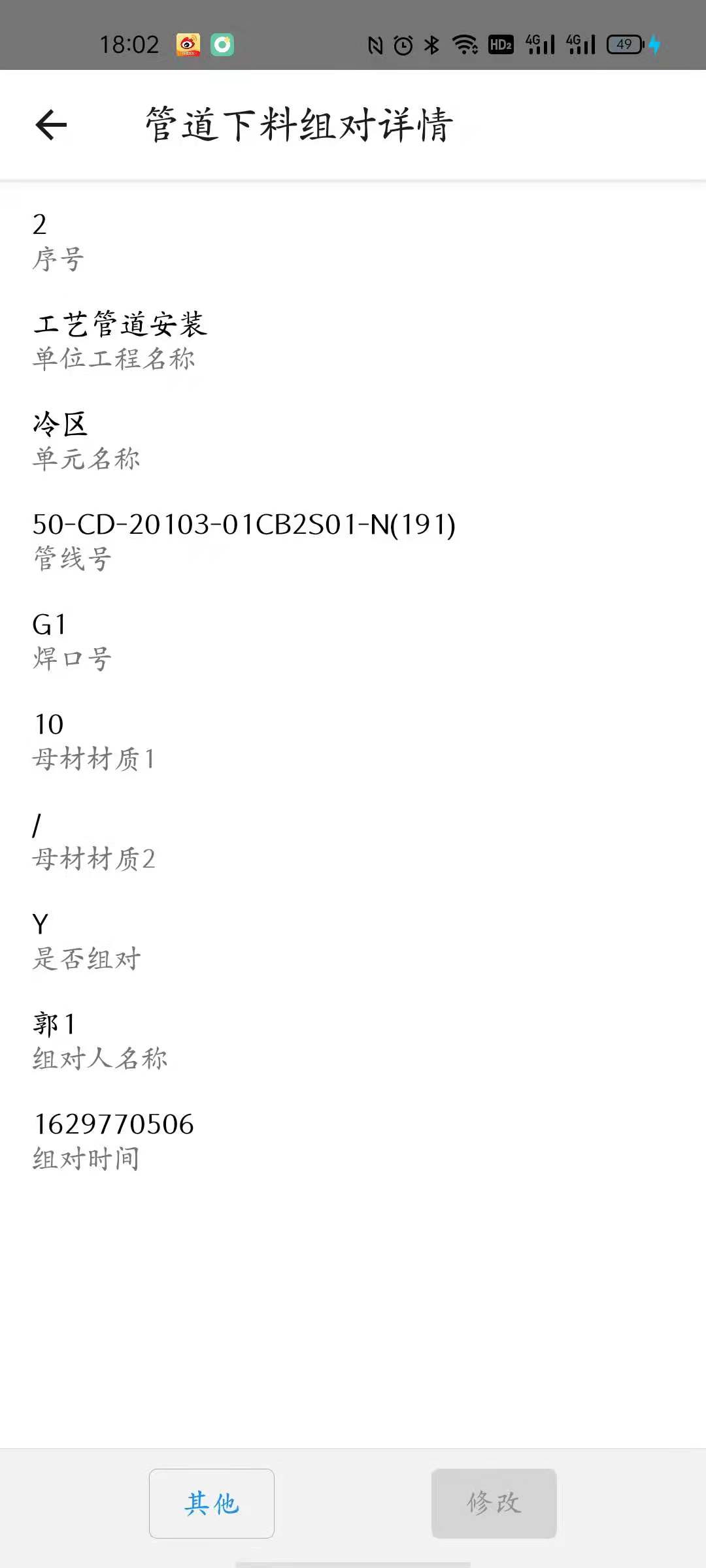Tap the charging bolt icon beside the battery
706x1568 pixels.
[654, 44]
